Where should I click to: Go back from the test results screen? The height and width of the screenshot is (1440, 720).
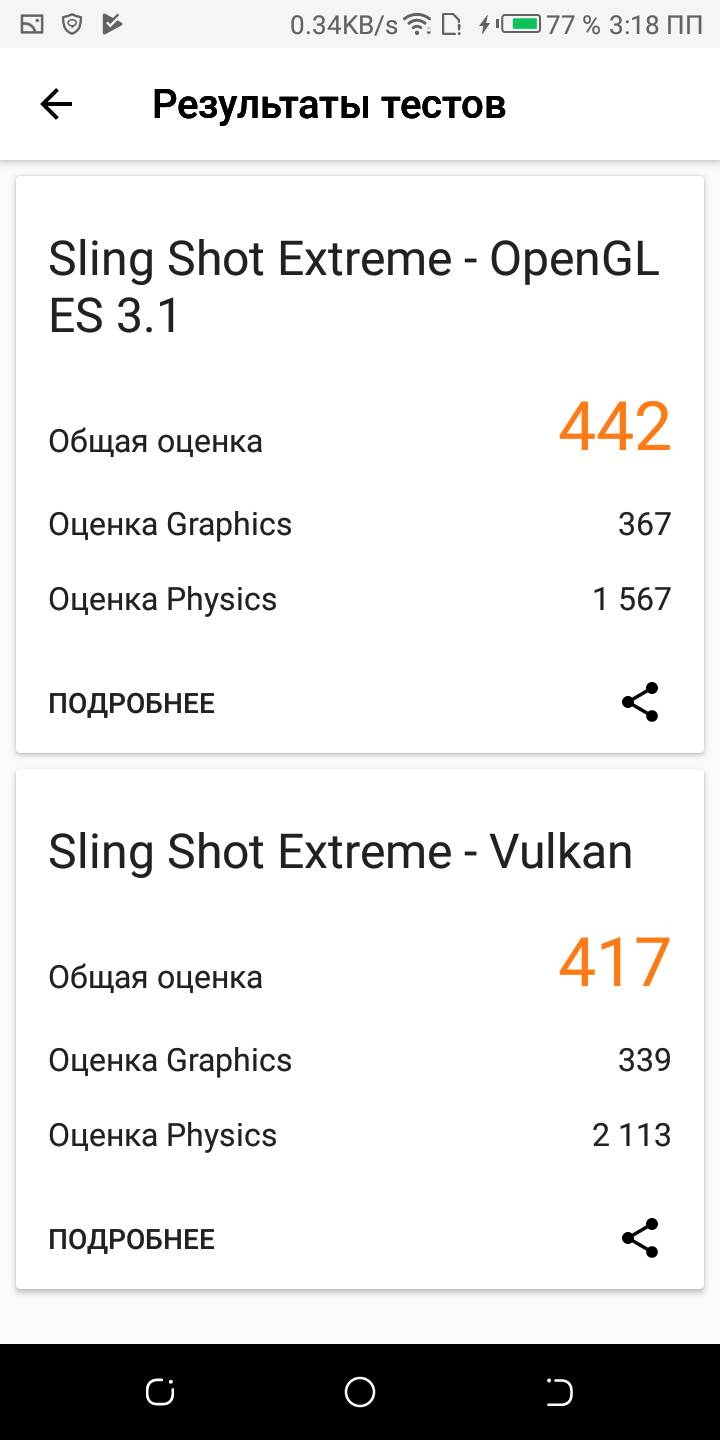pyautogui.click(x=56, y=104)
